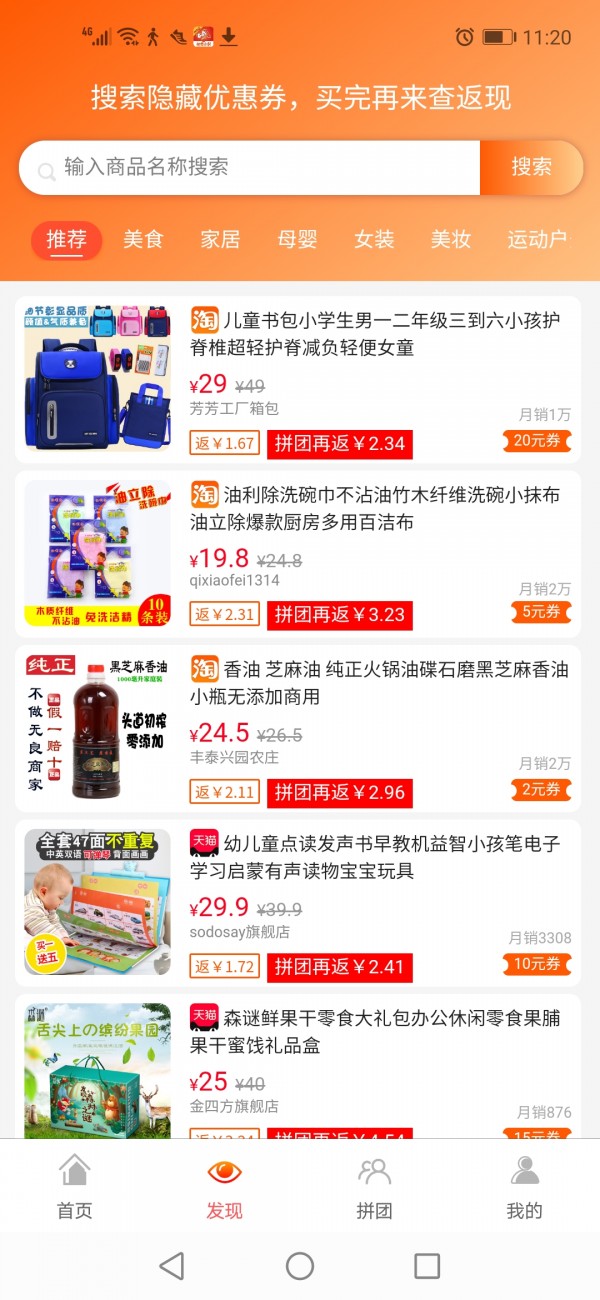Tap the product name search field

pyautogui.click(x=250, y=167)
